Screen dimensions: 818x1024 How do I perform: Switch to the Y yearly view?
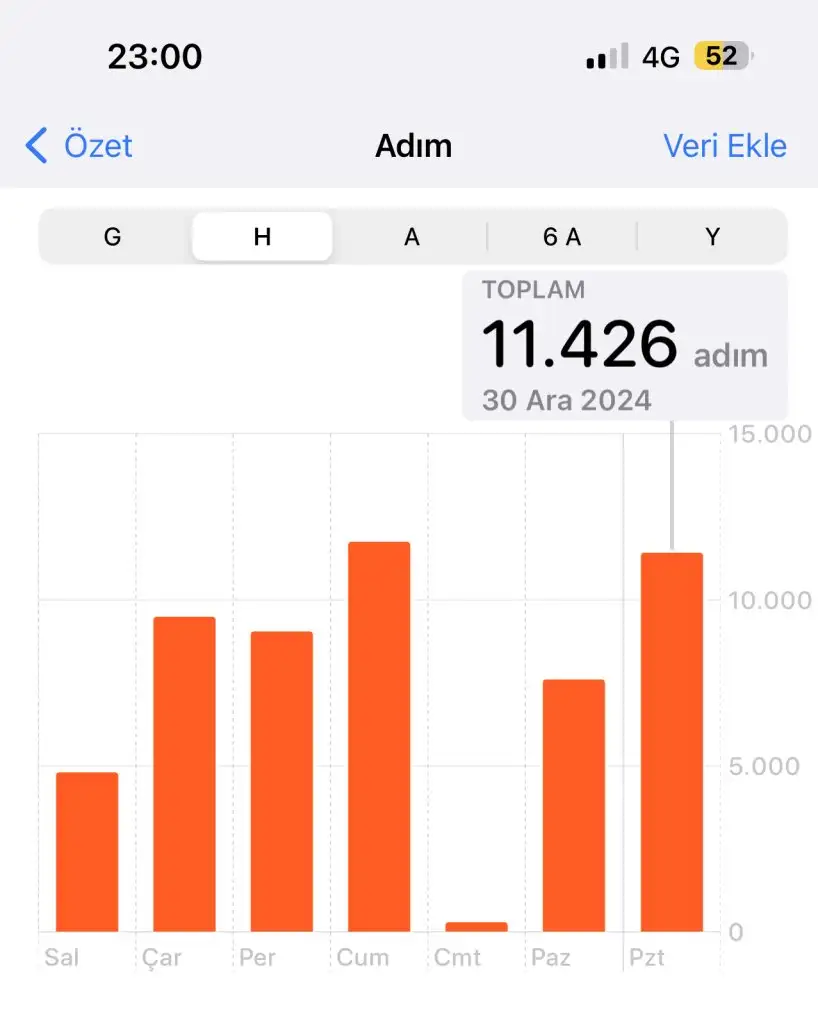point(712,237)
